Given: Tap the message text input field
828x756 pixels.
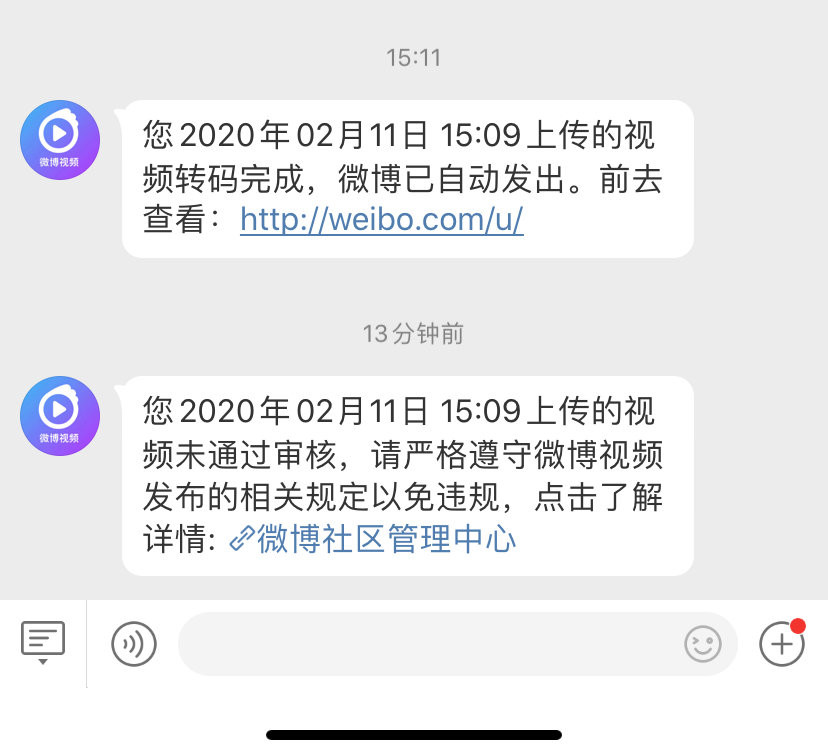Looking at the screenshot, I should coord(430,644).
